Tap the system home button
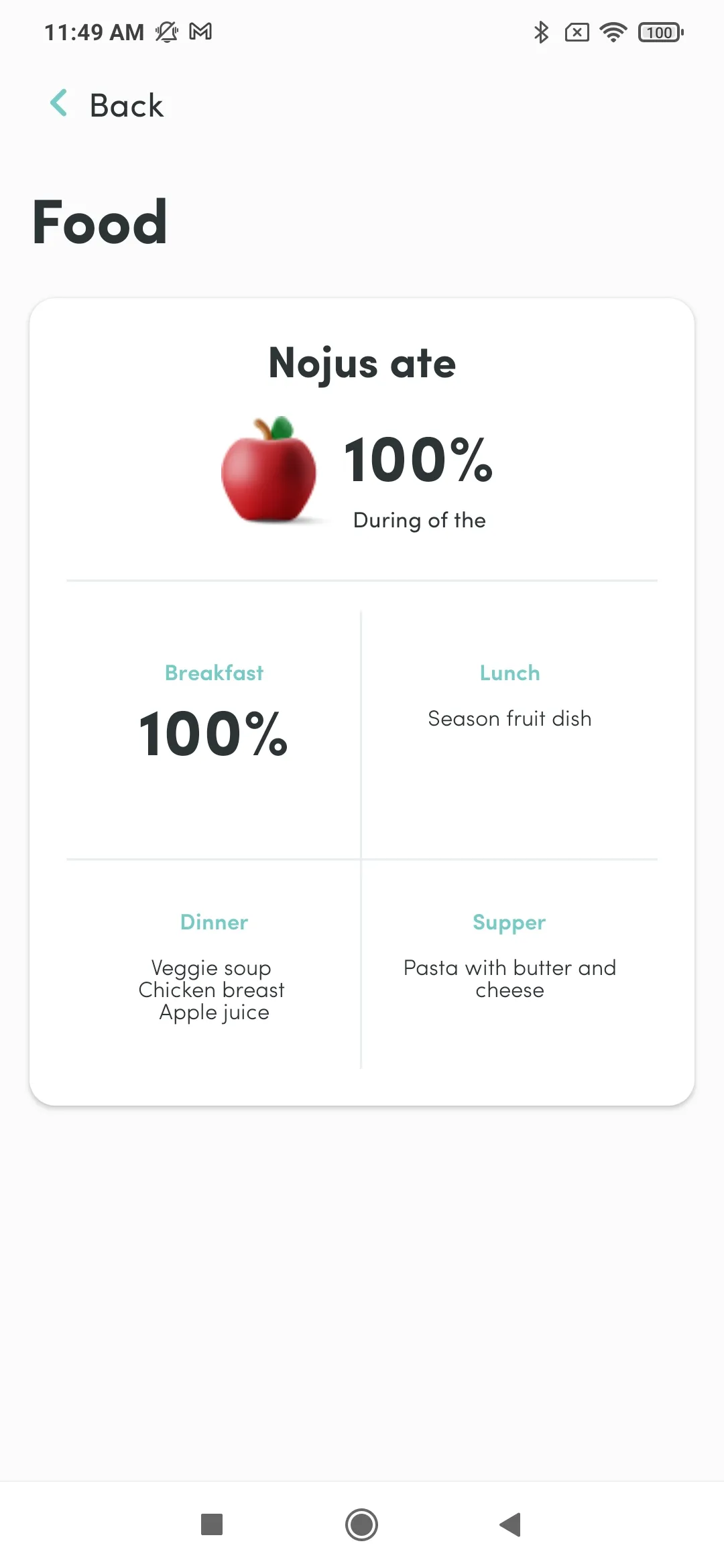The width and height of the screenshot is (724, 1568). (361, 1524)
